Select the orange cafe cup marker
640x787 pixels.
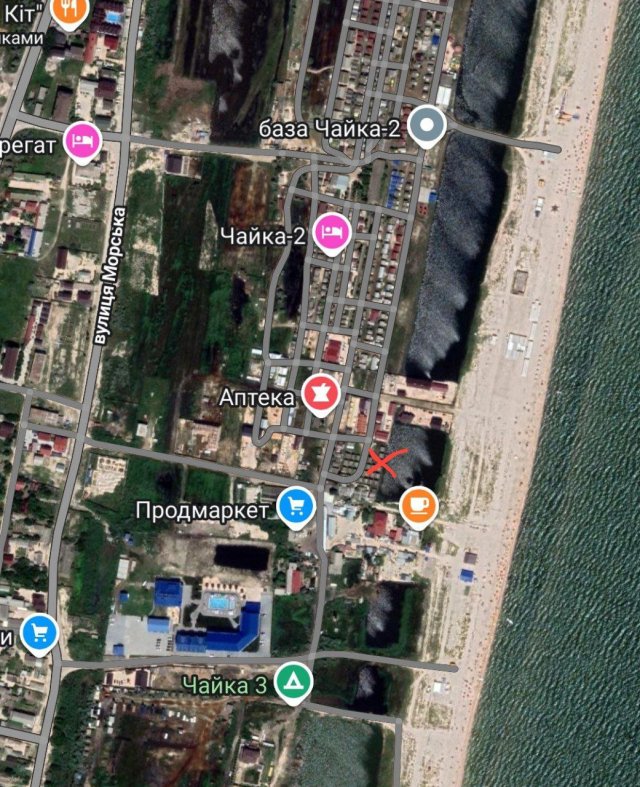tap(420, 505)
